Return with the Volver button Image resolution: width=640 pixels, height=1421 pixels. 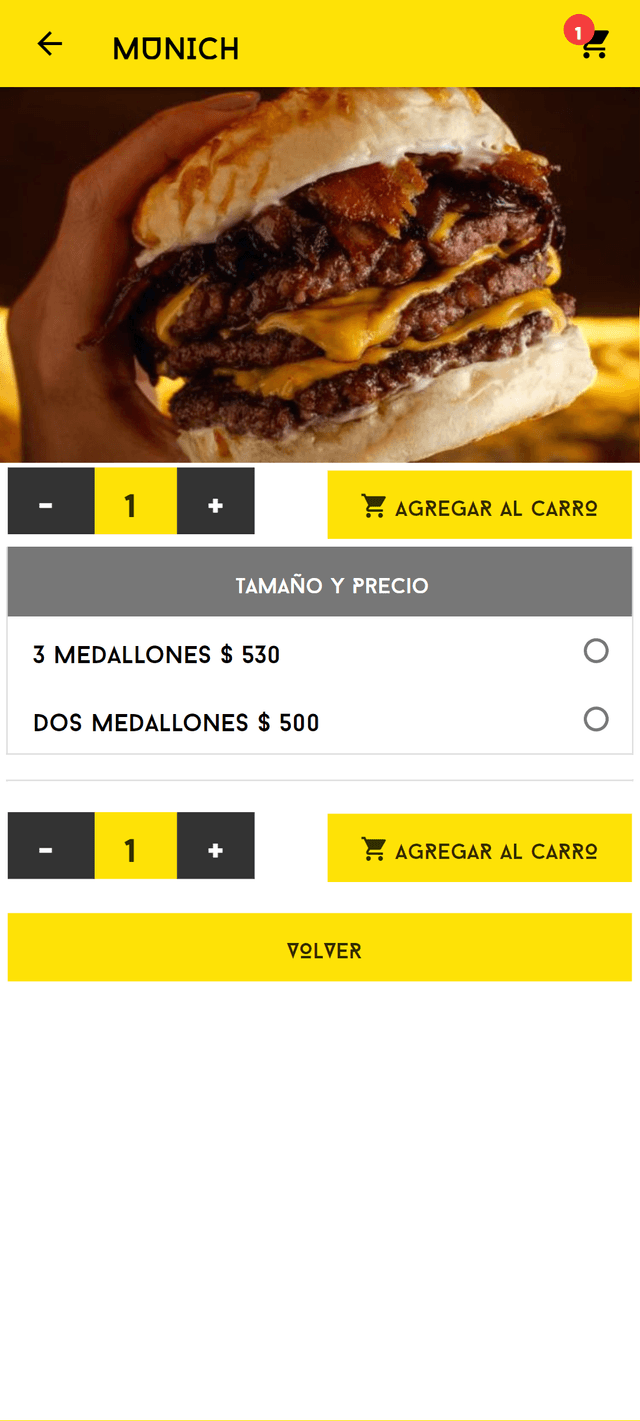coord(320,947)
